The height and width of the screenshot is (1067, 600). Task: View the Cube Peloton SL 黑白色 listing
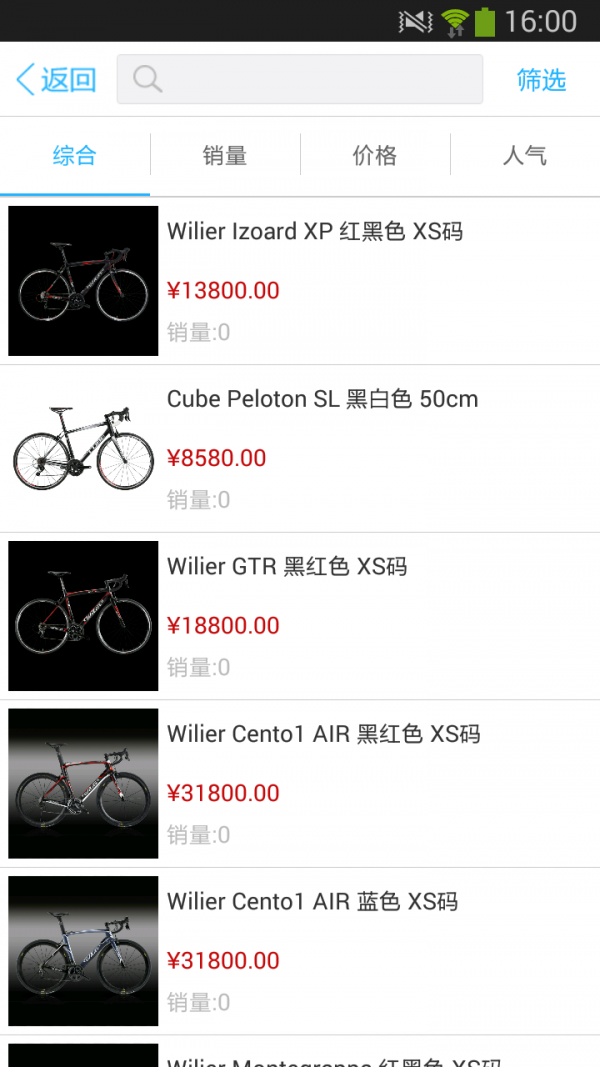(x=322, y=400)
